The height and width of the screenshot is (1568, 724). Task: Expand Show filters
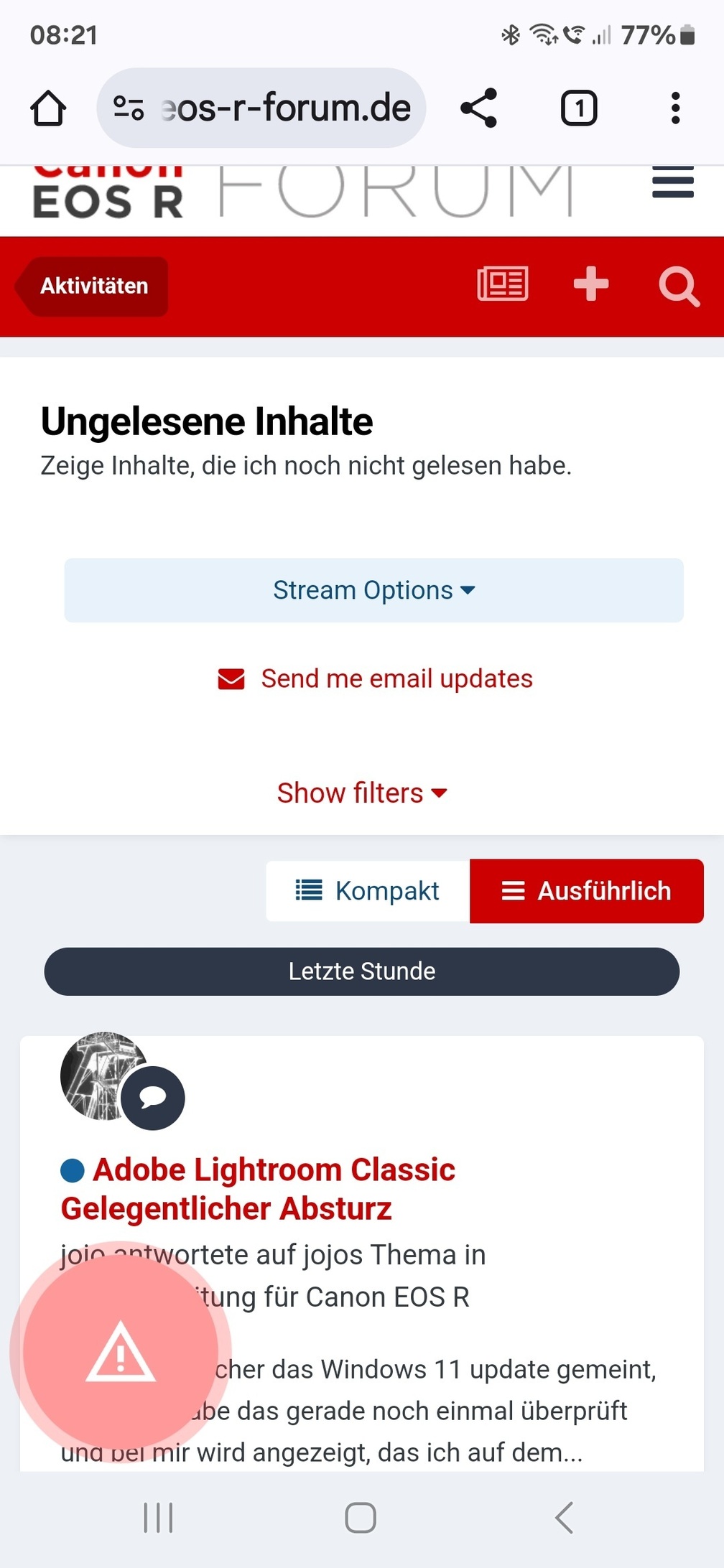(362, 793)
